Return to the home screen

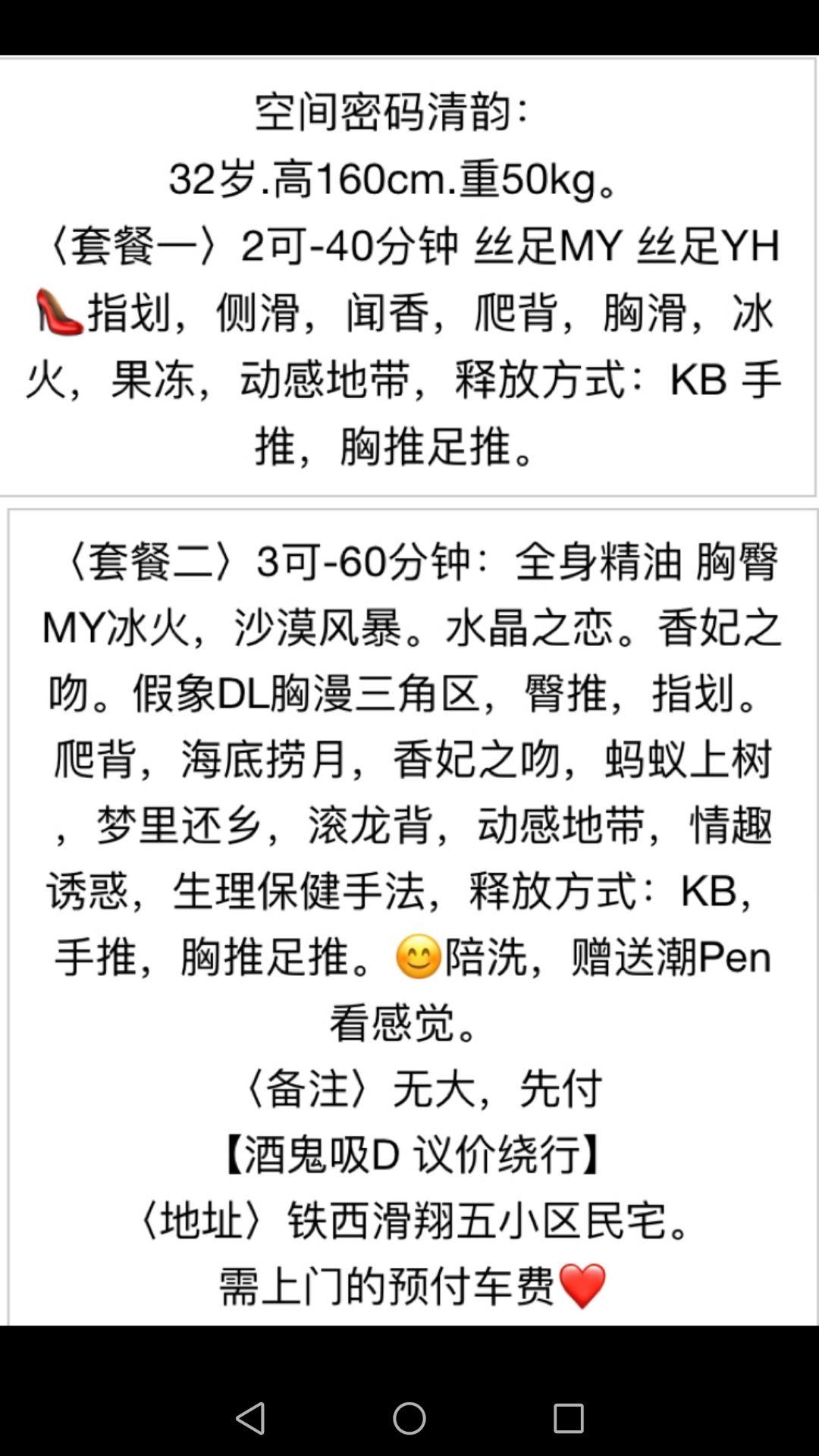click(x=409, y=1417)
